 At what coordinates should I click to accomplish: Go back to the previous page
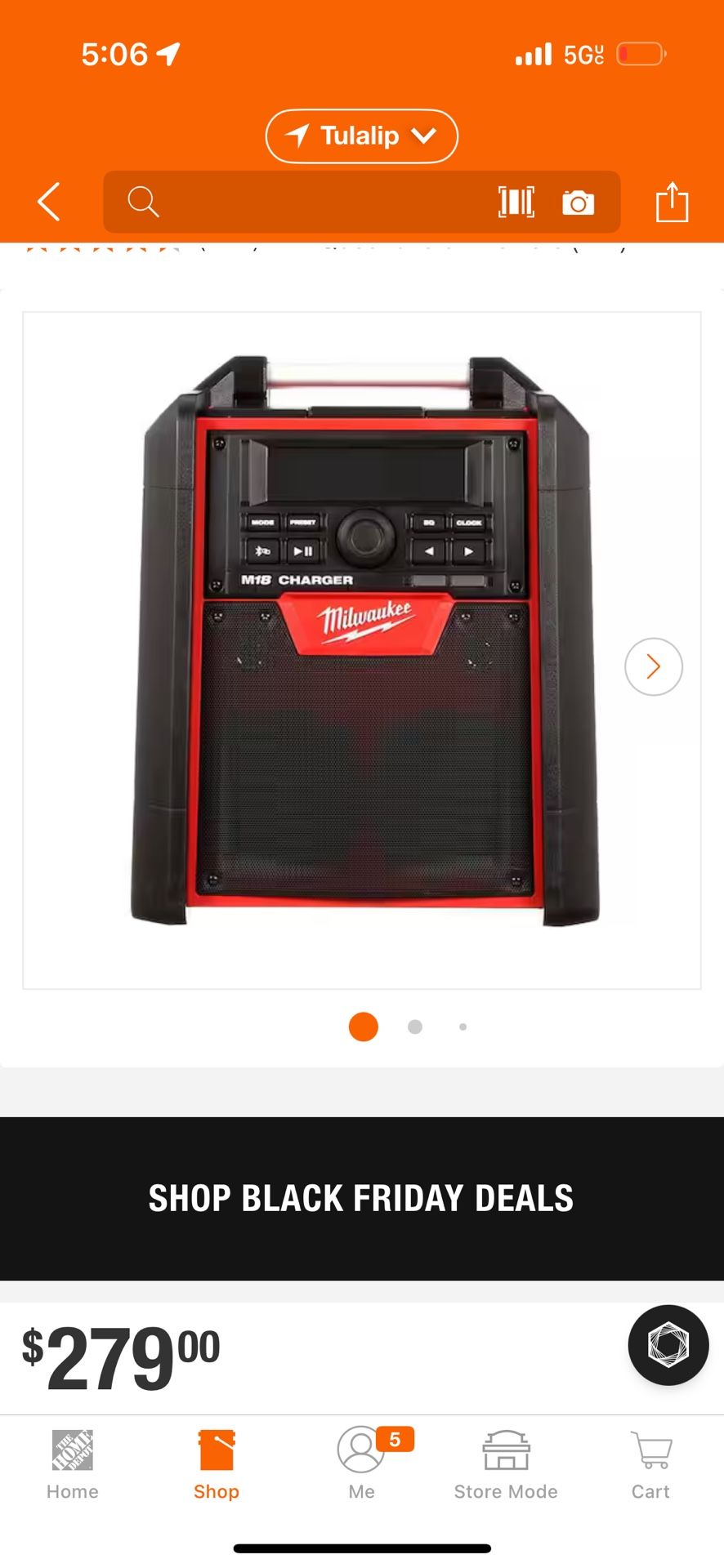49,202
